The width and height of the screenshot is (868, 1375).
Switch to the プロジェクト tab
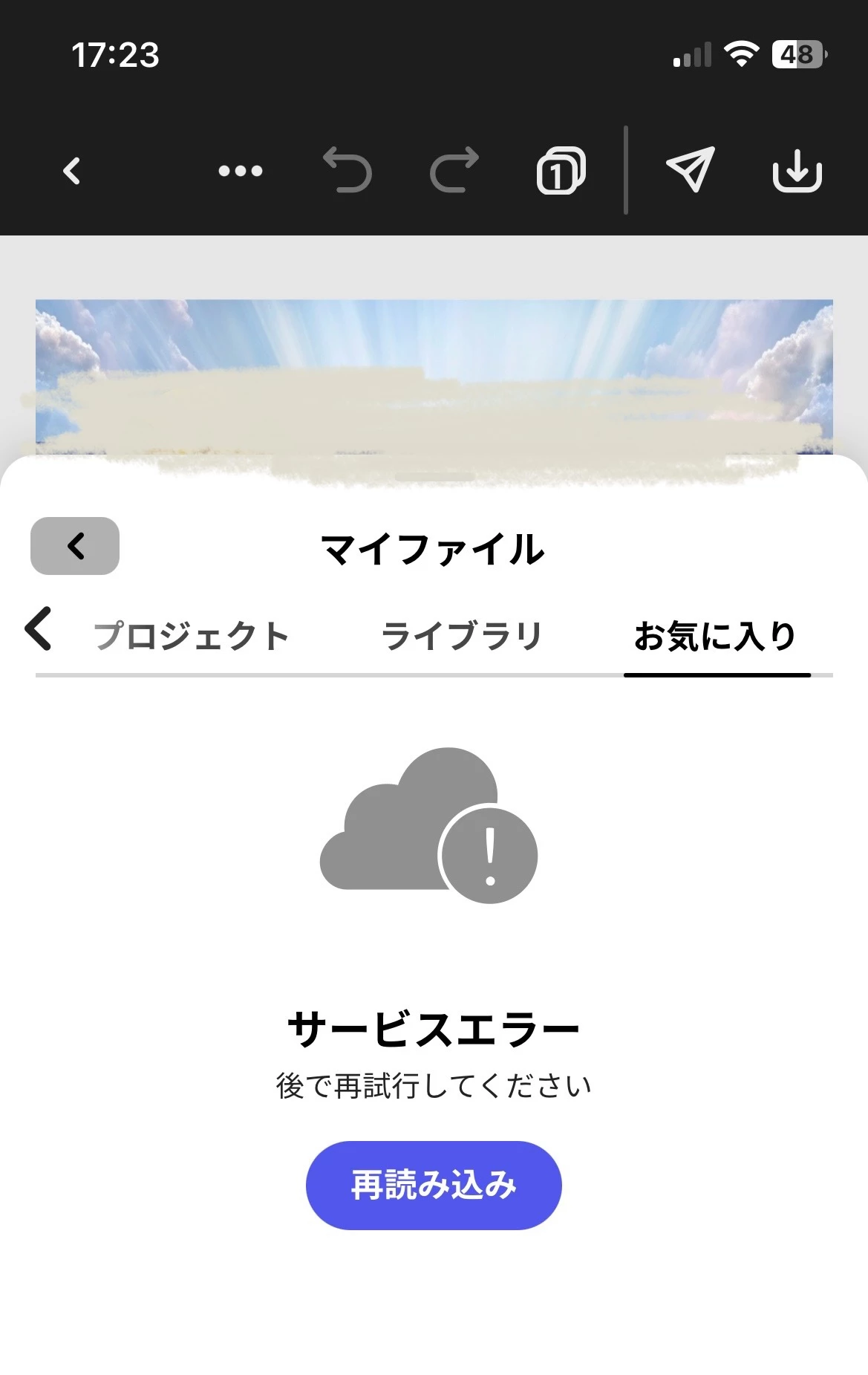192,637
